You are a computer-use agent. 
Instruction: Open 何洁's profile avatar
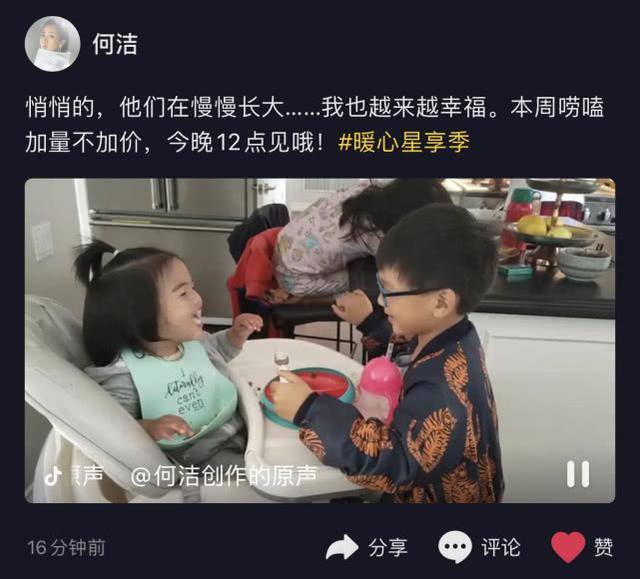[x=52, y=44]
